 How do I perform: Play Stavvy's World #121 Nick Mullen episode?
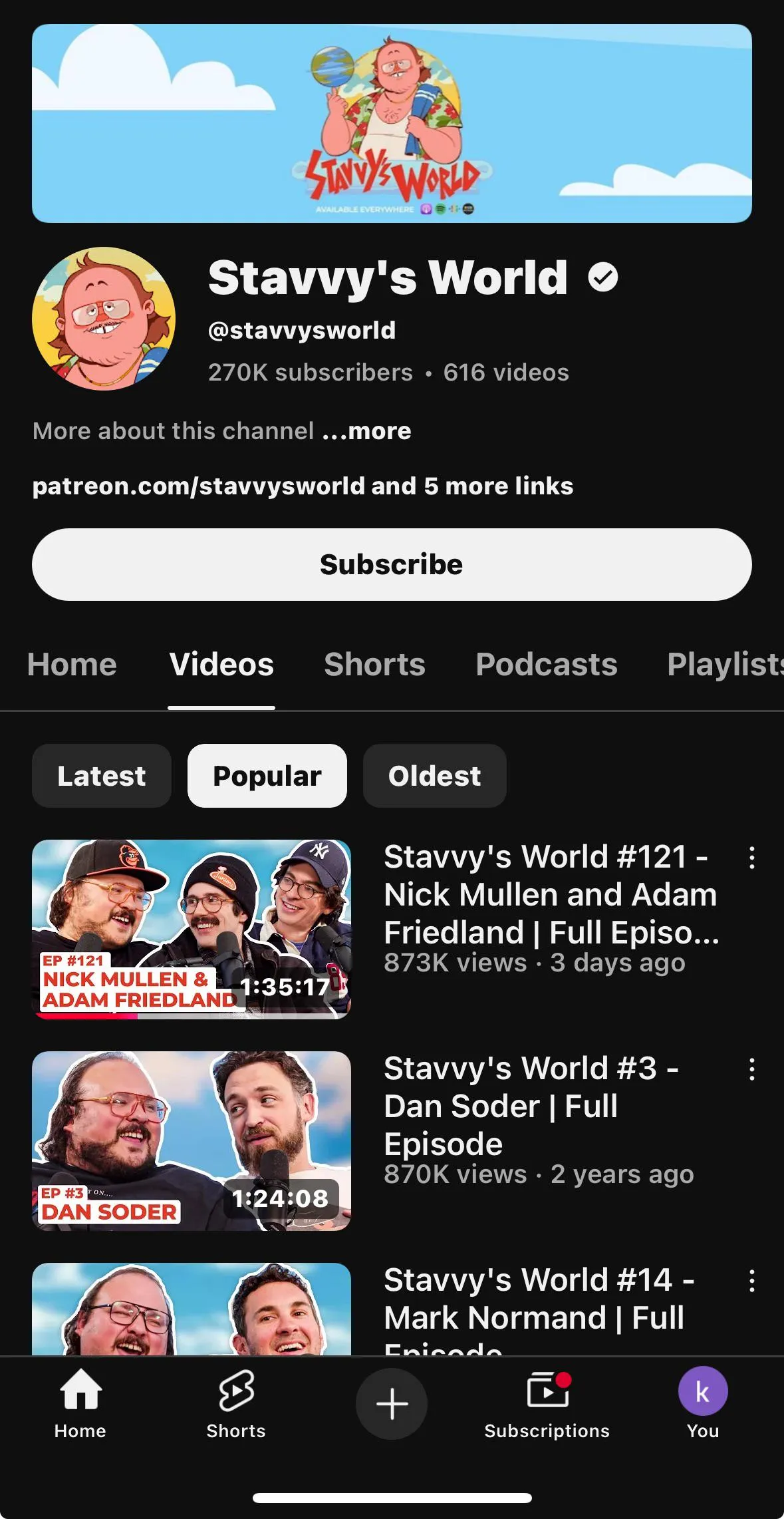[192, 929]
